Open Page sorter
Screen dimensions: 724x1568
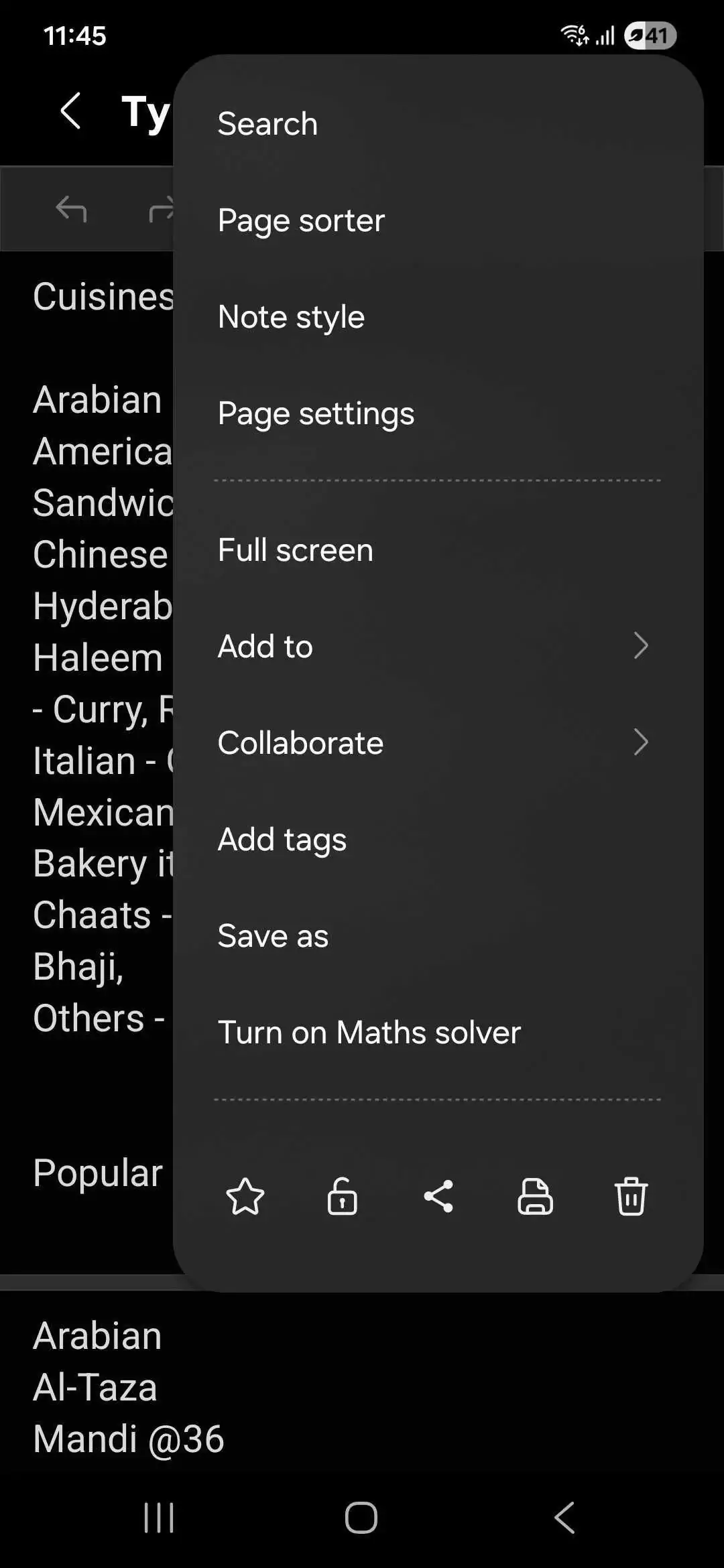pos(302,220)
